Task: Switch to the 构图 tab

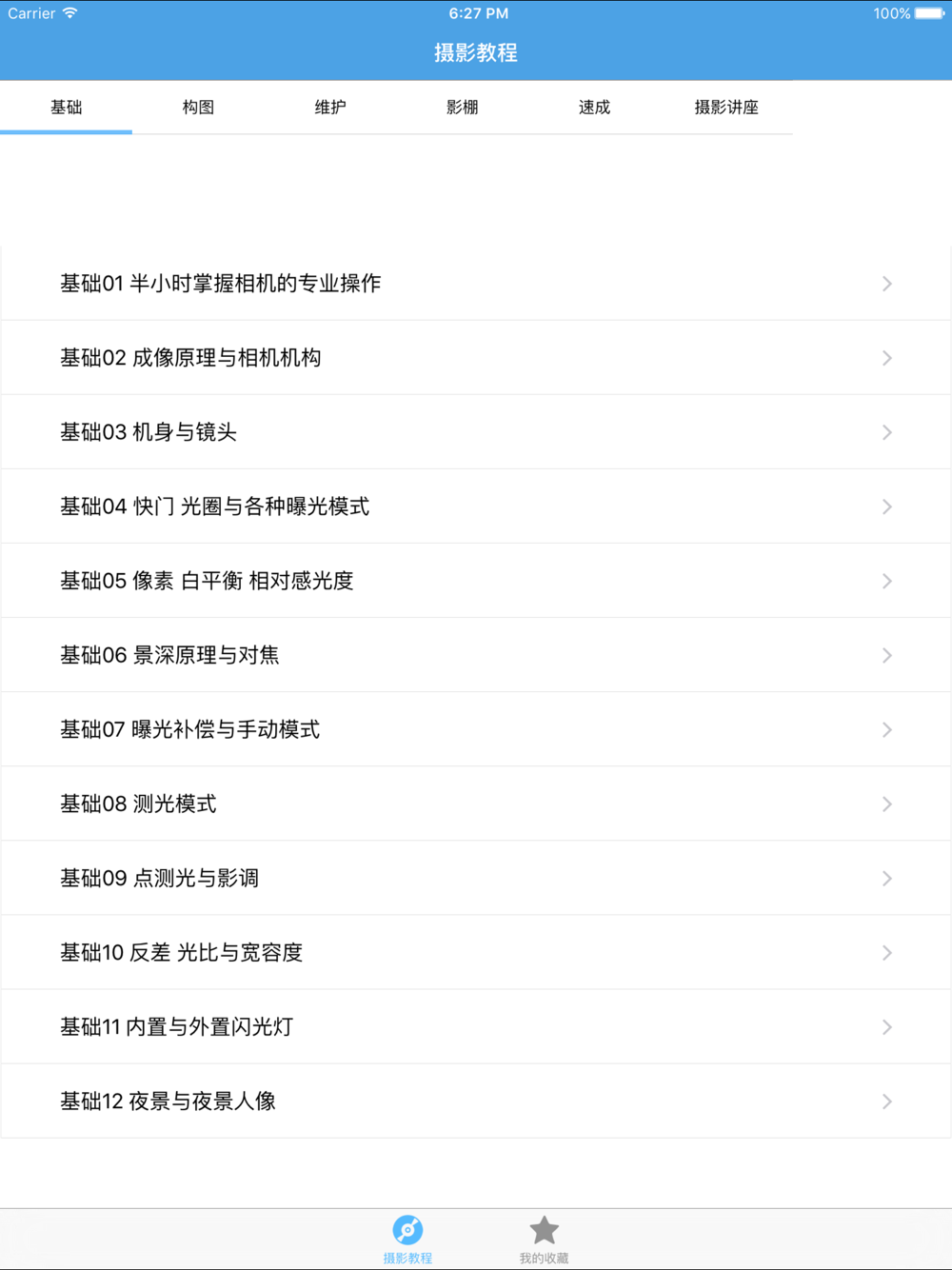Action: tap(198, 108)
